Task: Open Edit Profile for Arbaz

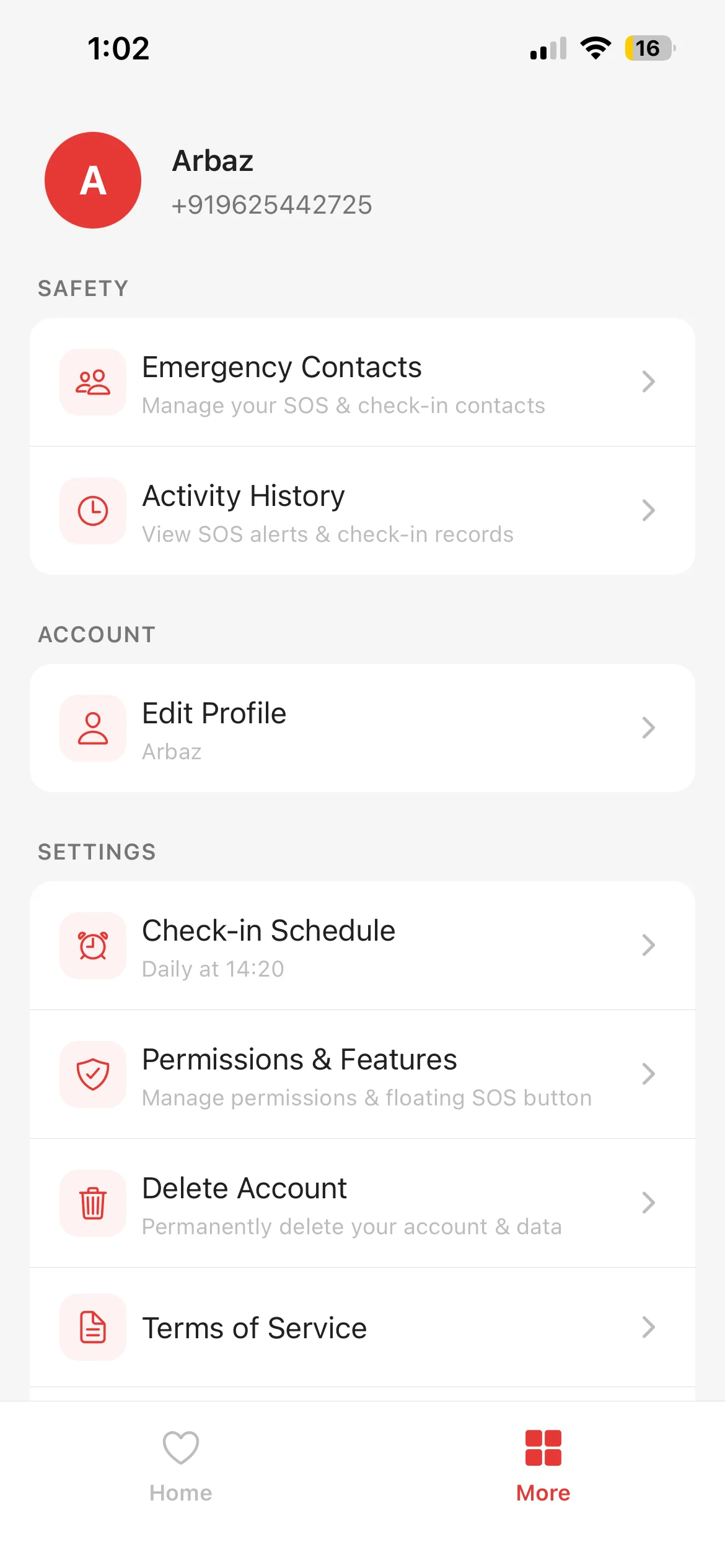Action: pyautogui.click(x=362, y=728)
